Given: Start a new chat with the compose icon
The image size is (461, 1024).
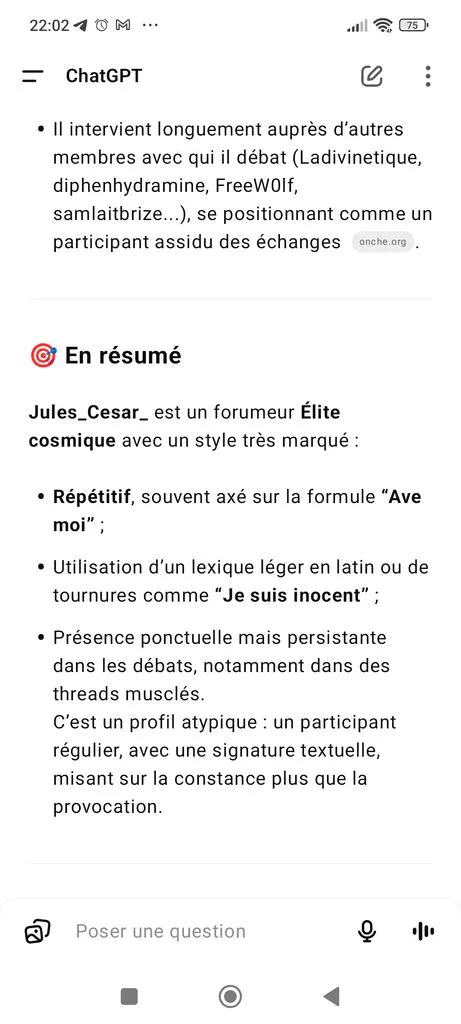Looking at the screenshot, I should pos(372,76).
